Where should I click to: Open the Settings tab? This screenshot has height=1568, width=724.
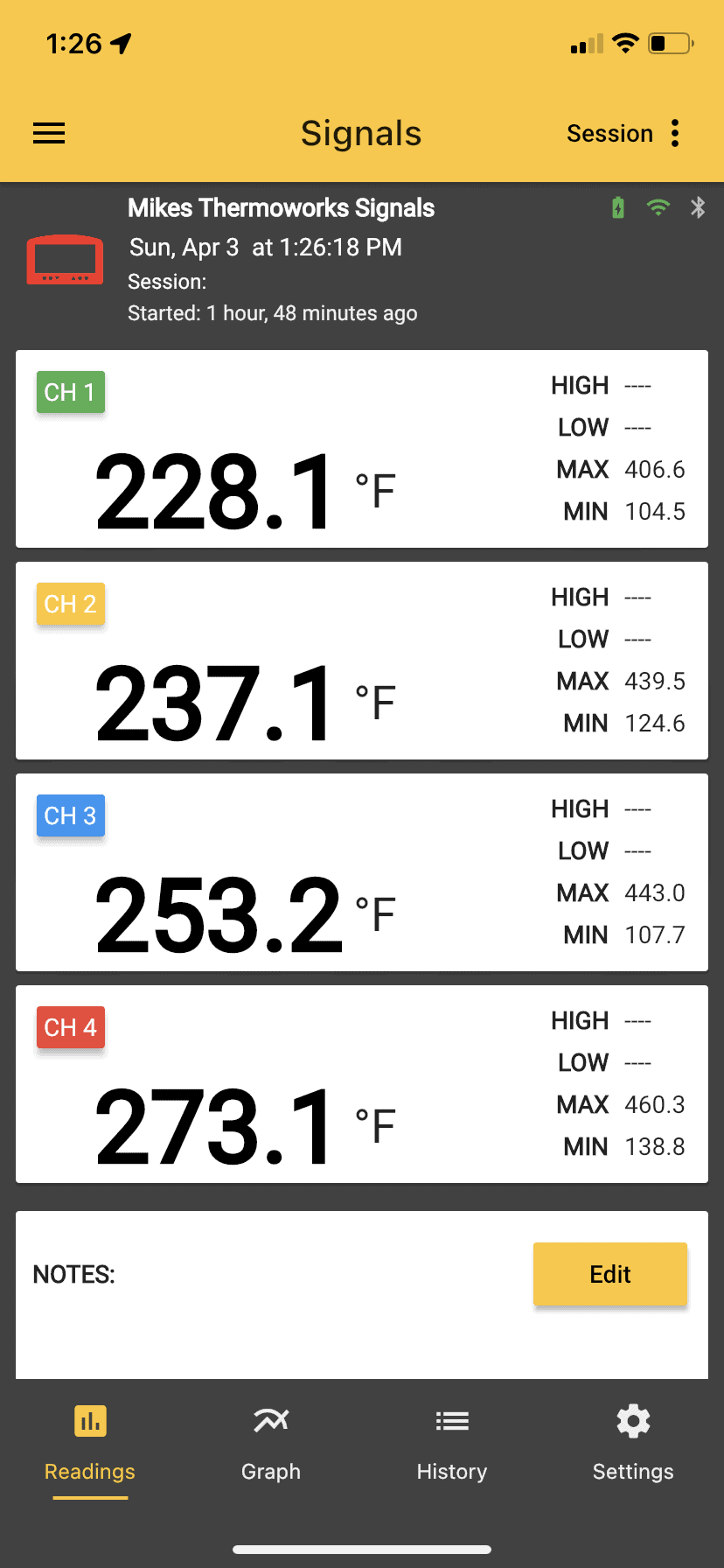click(633, 1444)
